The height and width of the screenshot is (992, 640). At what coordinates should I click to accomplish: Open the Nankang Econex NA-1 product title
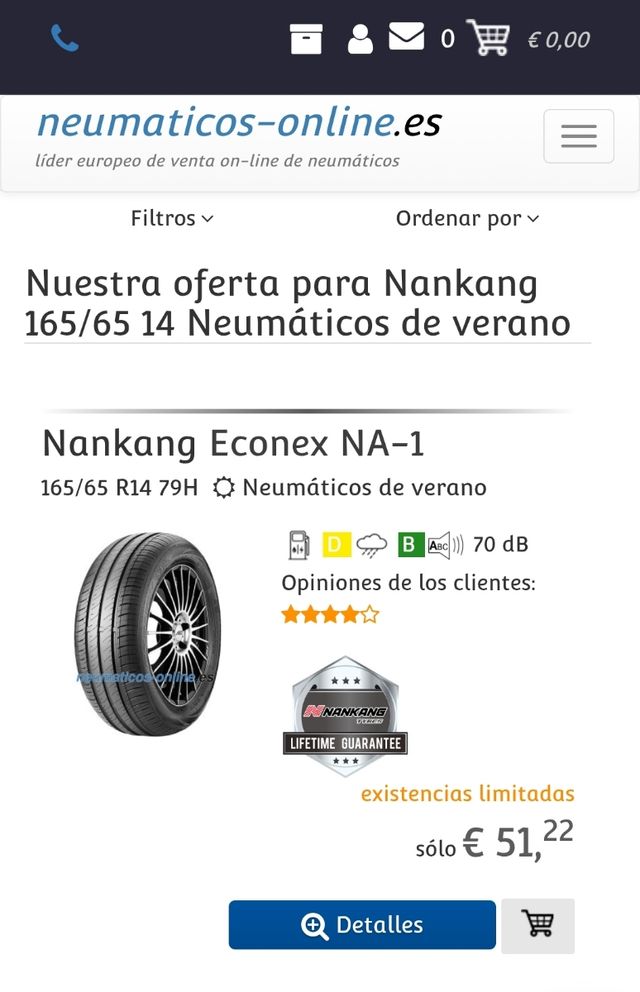(x=233, y=443)
